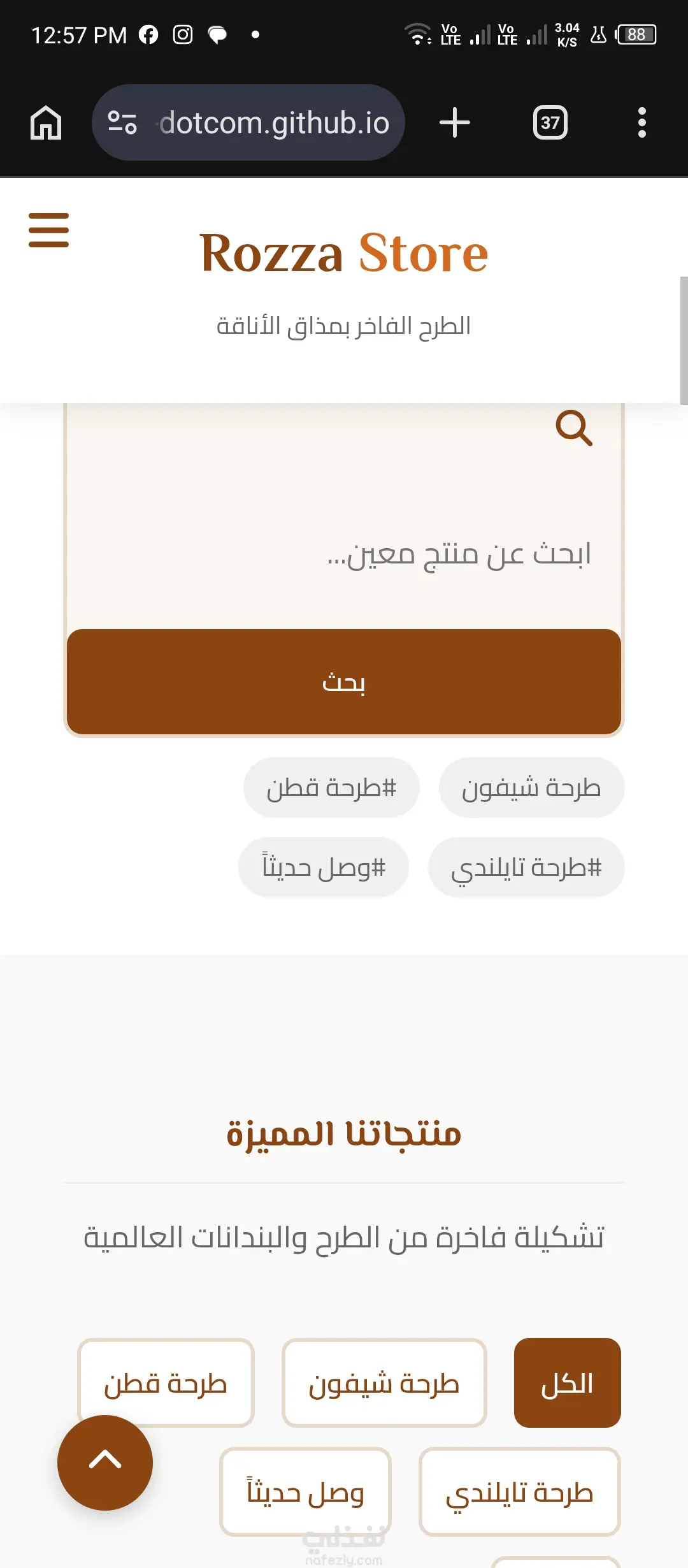
Task: Open the hamburger menu
Action: (x=48, y=230)
